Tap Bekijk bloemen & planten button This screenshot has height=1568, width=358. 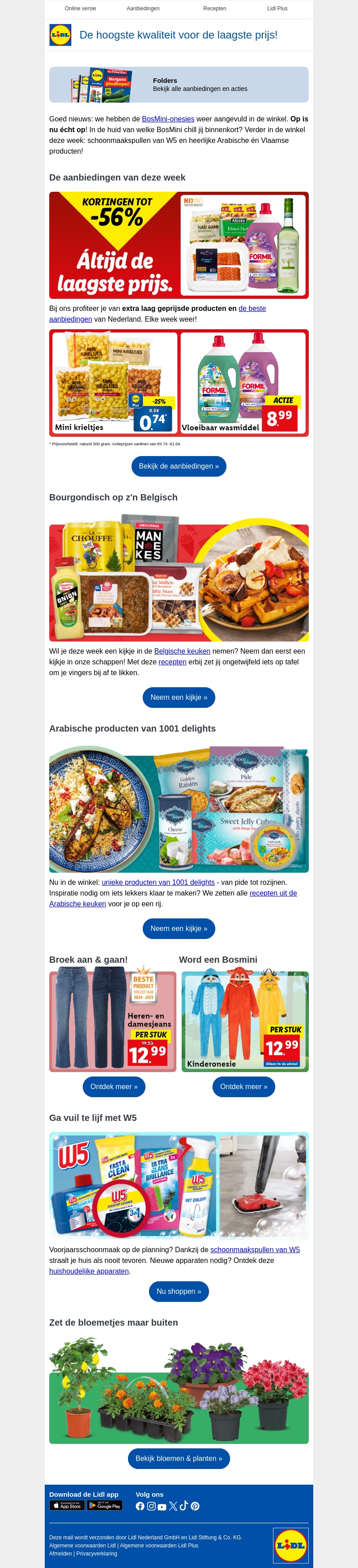pyautogui.click(x=179, y=1458)
